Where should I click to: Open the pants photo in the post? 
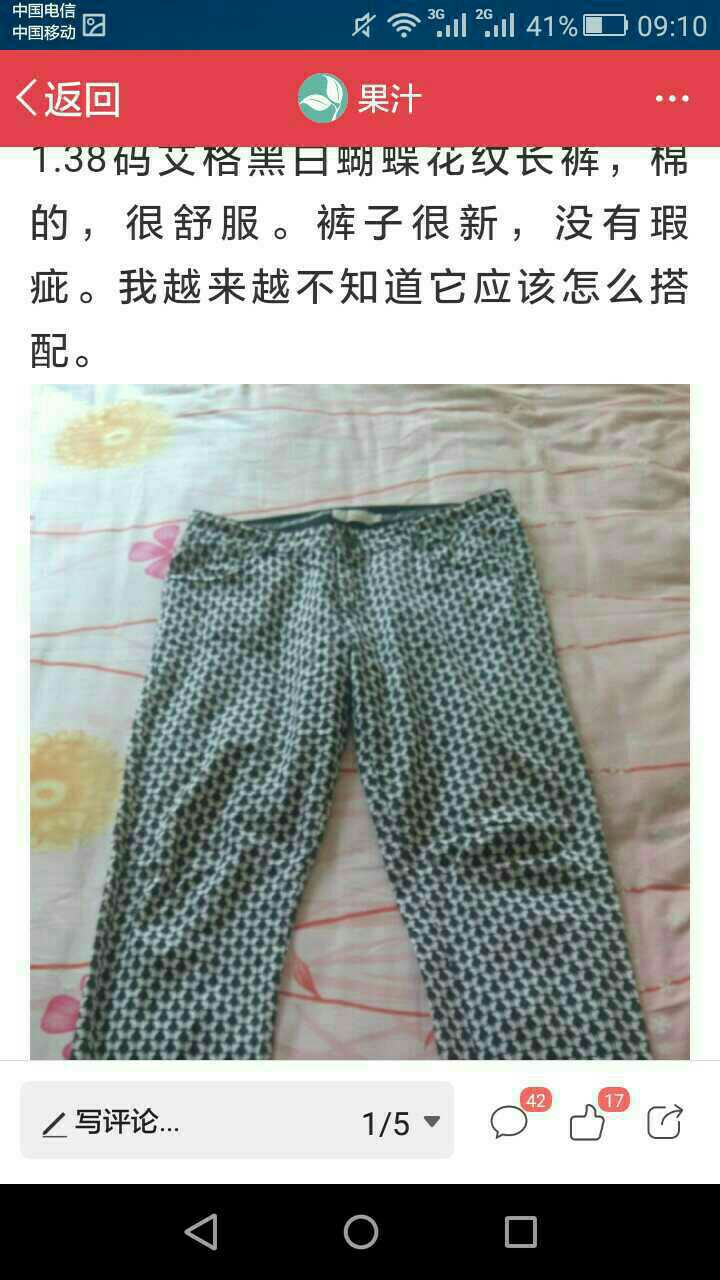click(360, 721)
